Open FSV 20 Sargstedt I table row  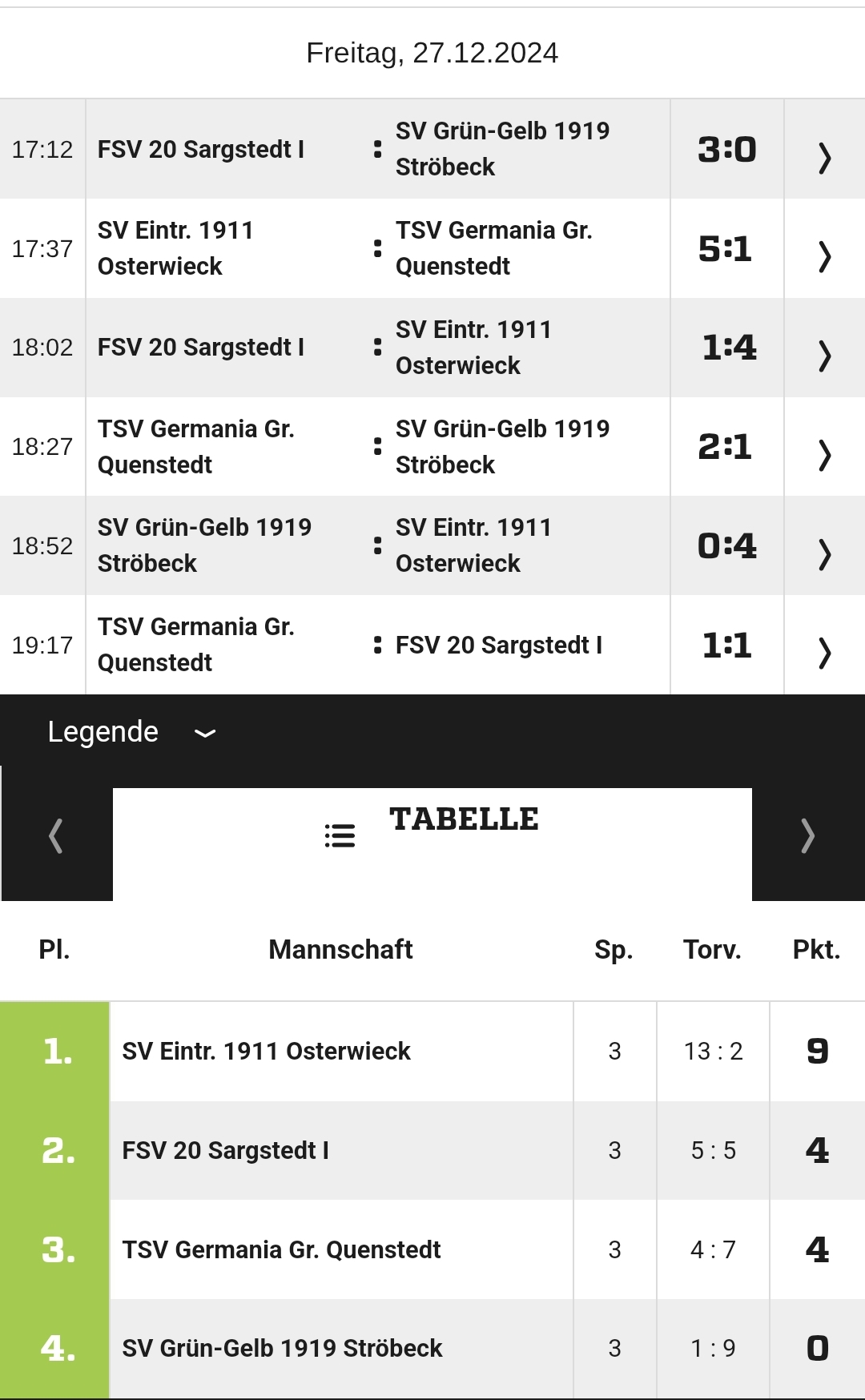[432, 1150]
